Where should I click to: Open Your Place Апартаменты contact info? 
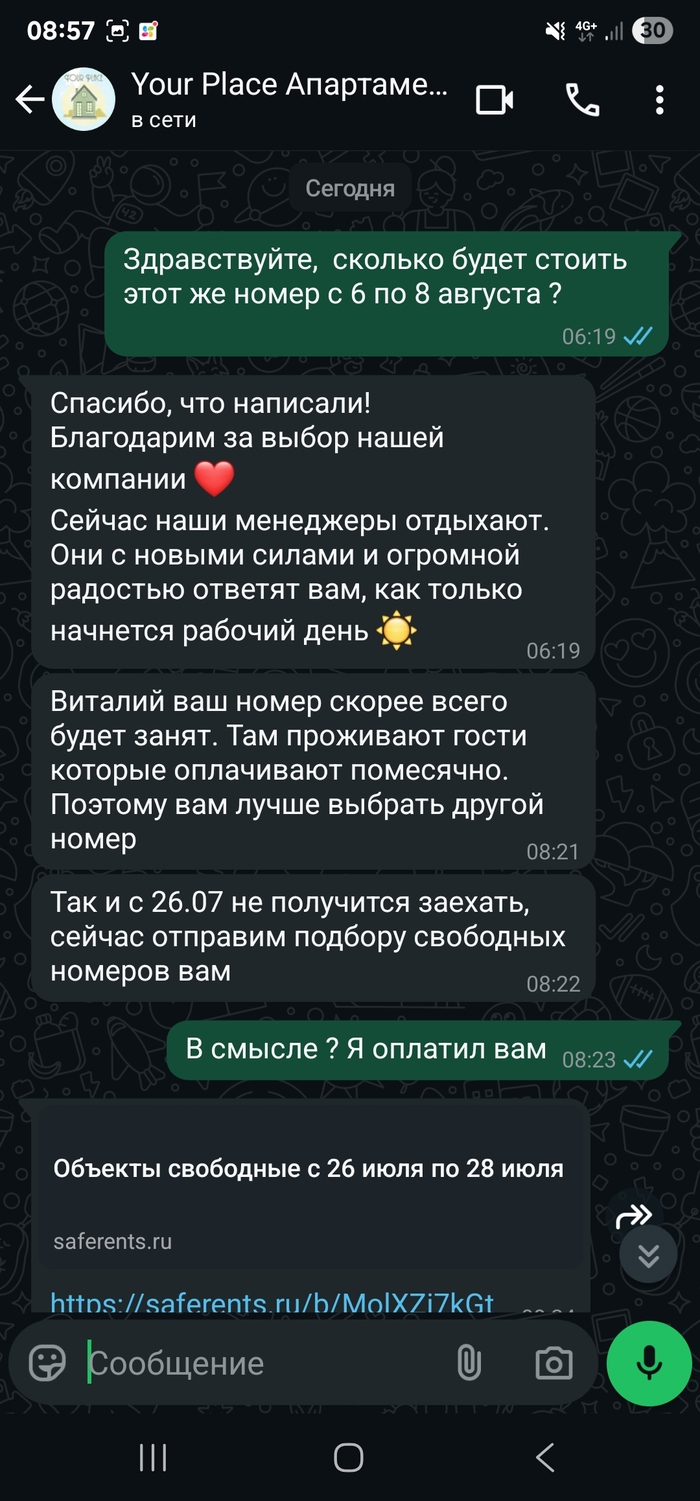pyautogui.click(x=289, y=100)
